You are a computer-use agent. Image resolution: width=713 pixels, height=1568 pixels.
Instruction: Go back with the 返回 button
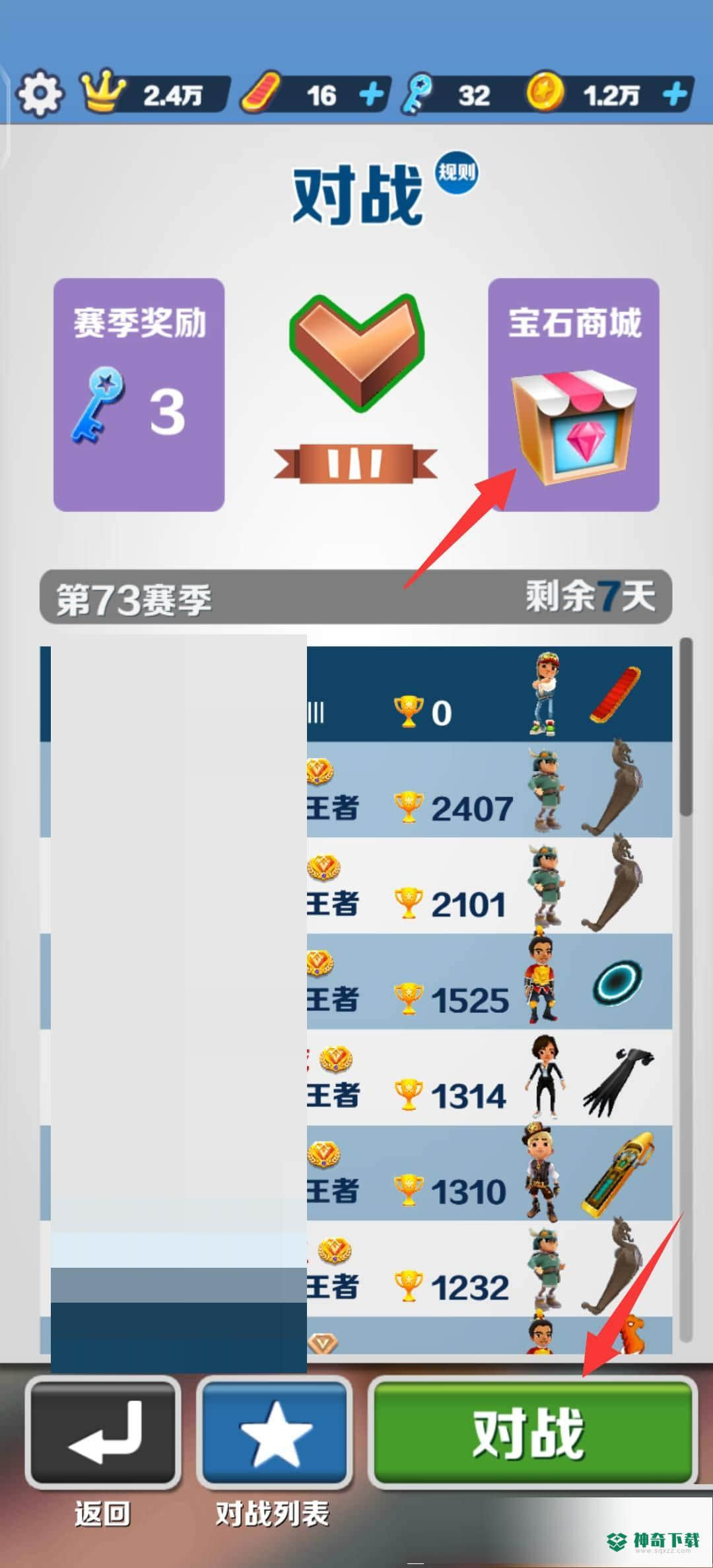click(x=104, y=1432)
